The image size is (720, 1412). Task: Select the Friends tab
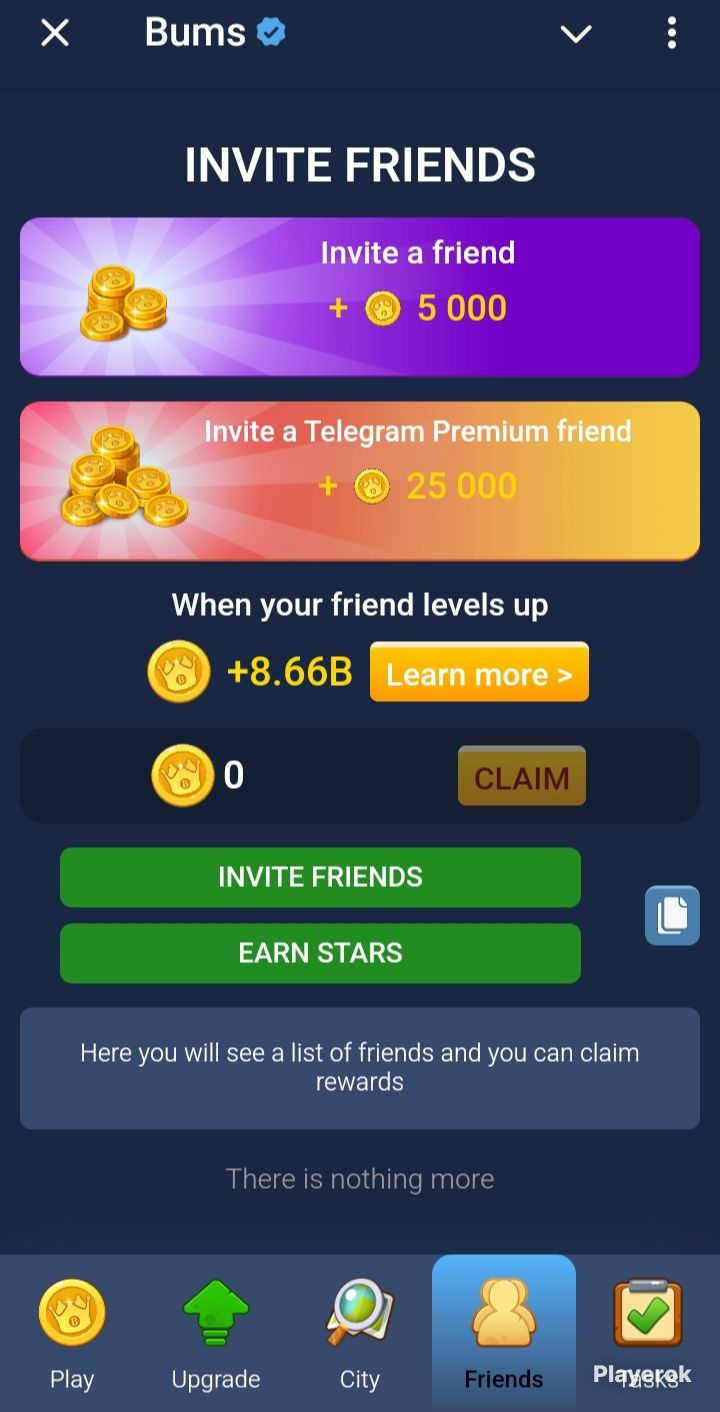504,1335
